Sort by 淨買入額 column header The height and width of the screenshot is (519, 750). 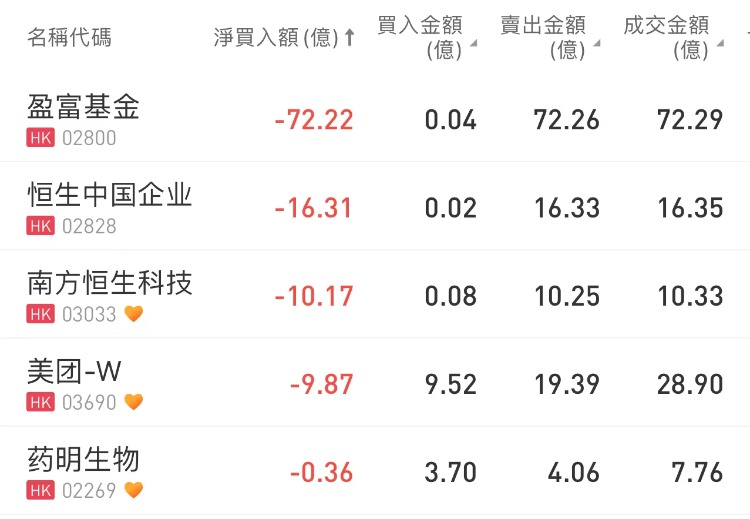point(283,38)
